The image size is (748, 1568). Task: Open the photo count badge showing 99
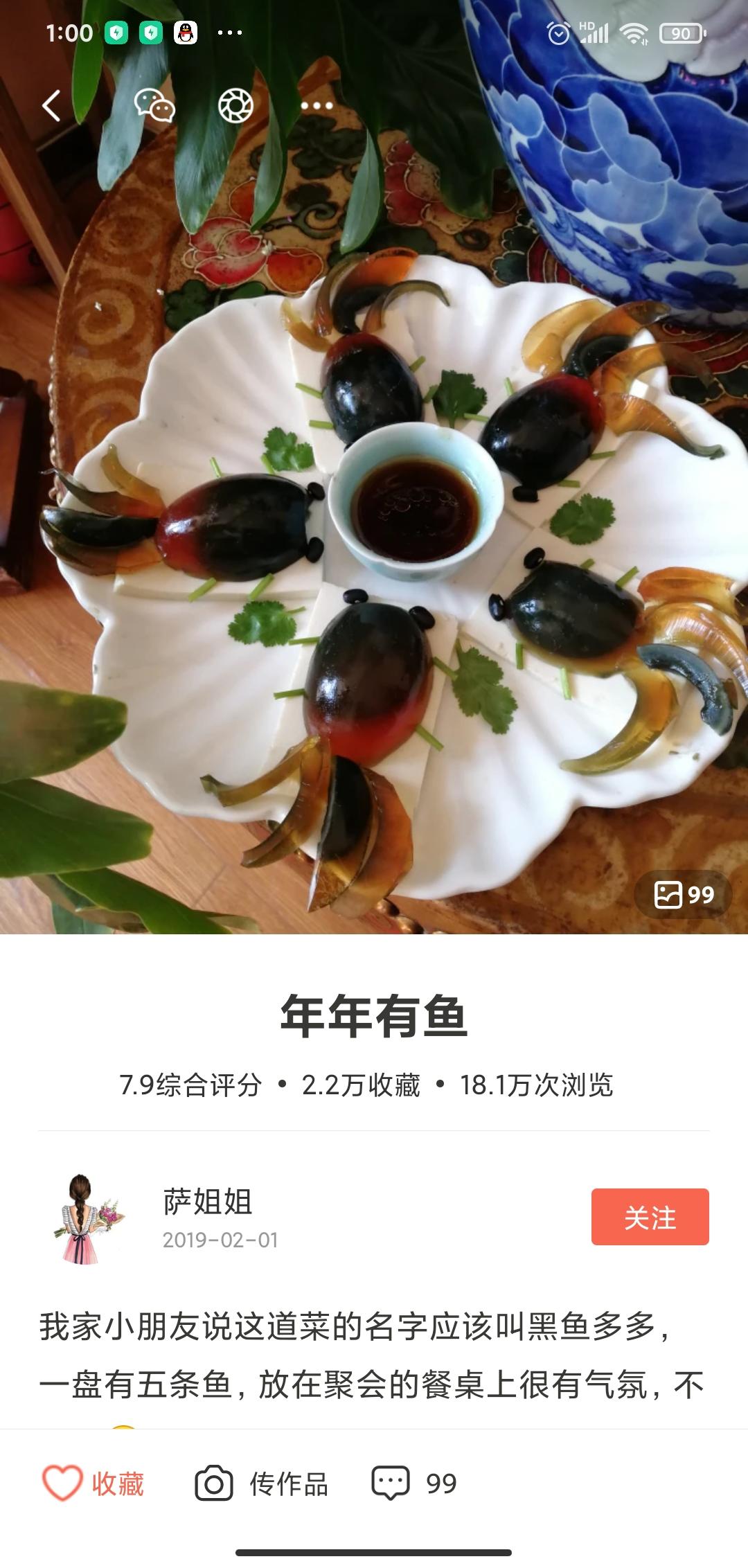(682, 896)
